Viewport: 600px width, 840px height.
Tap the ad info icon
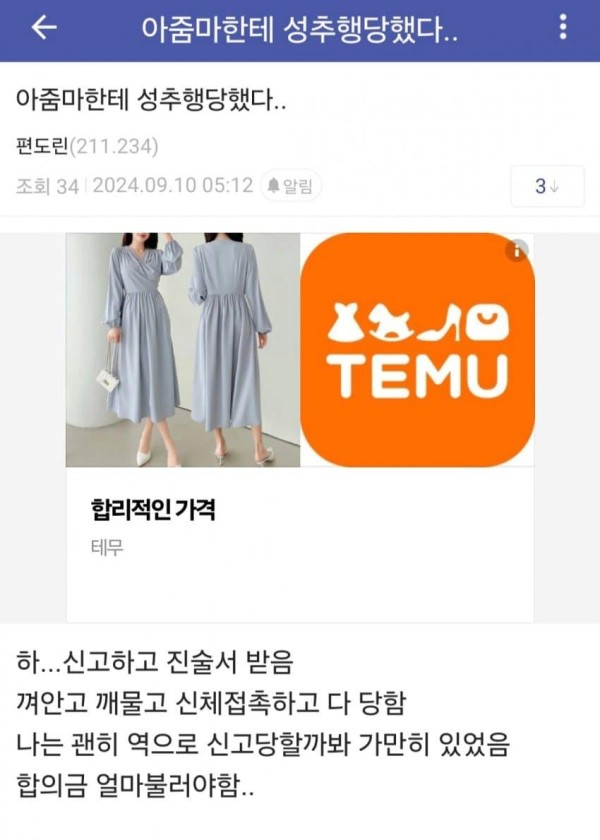pyautogui.click(x=517, y=252)
